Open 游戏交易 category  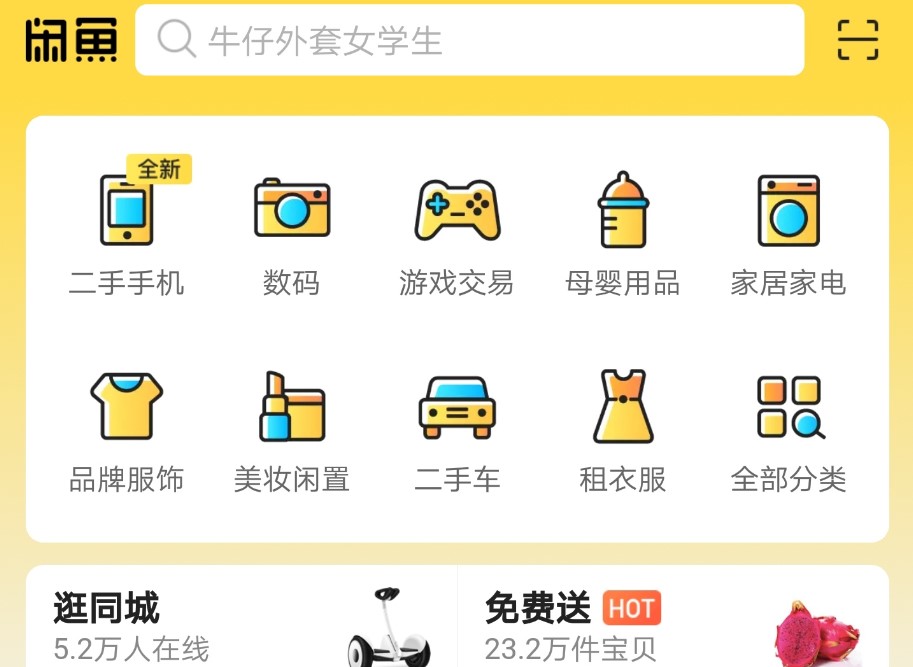pyautogui.click(x=457, y=232)
